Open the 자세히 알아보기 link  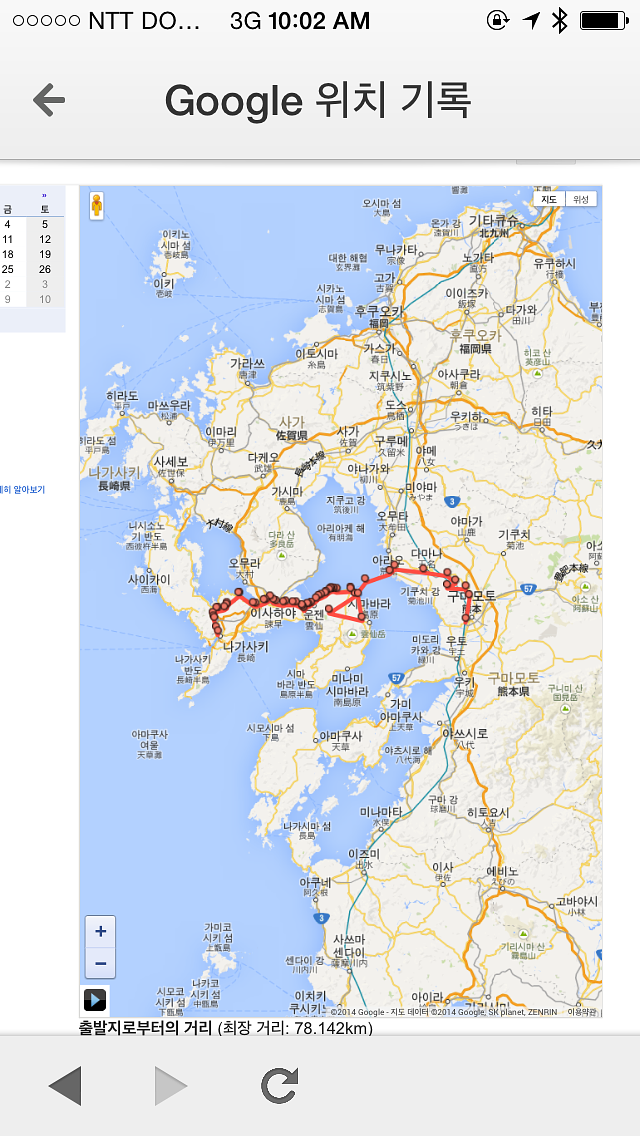22,489
